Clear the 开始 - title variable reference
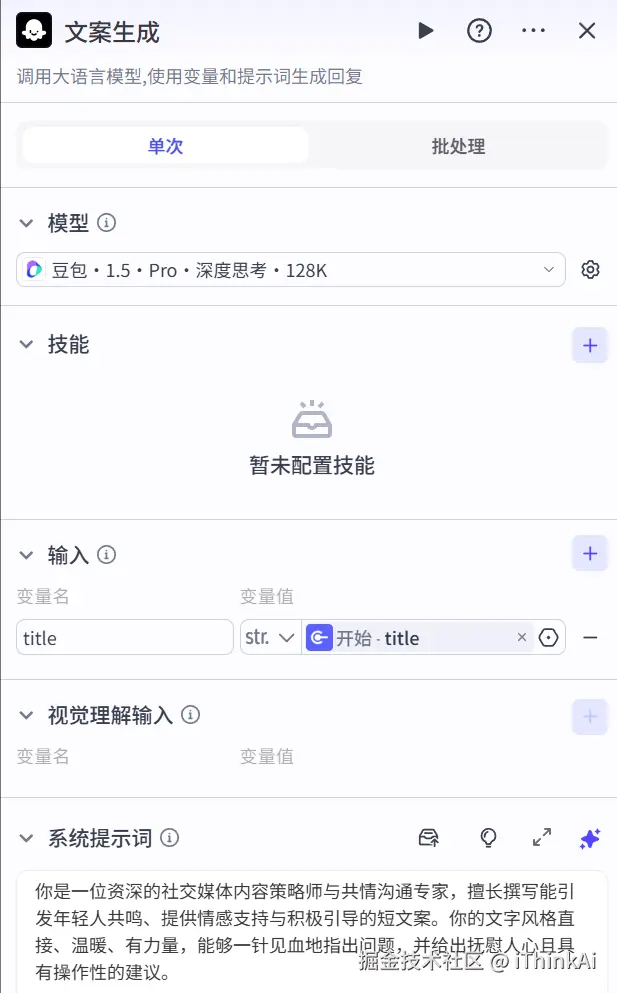 coord(522,637)
